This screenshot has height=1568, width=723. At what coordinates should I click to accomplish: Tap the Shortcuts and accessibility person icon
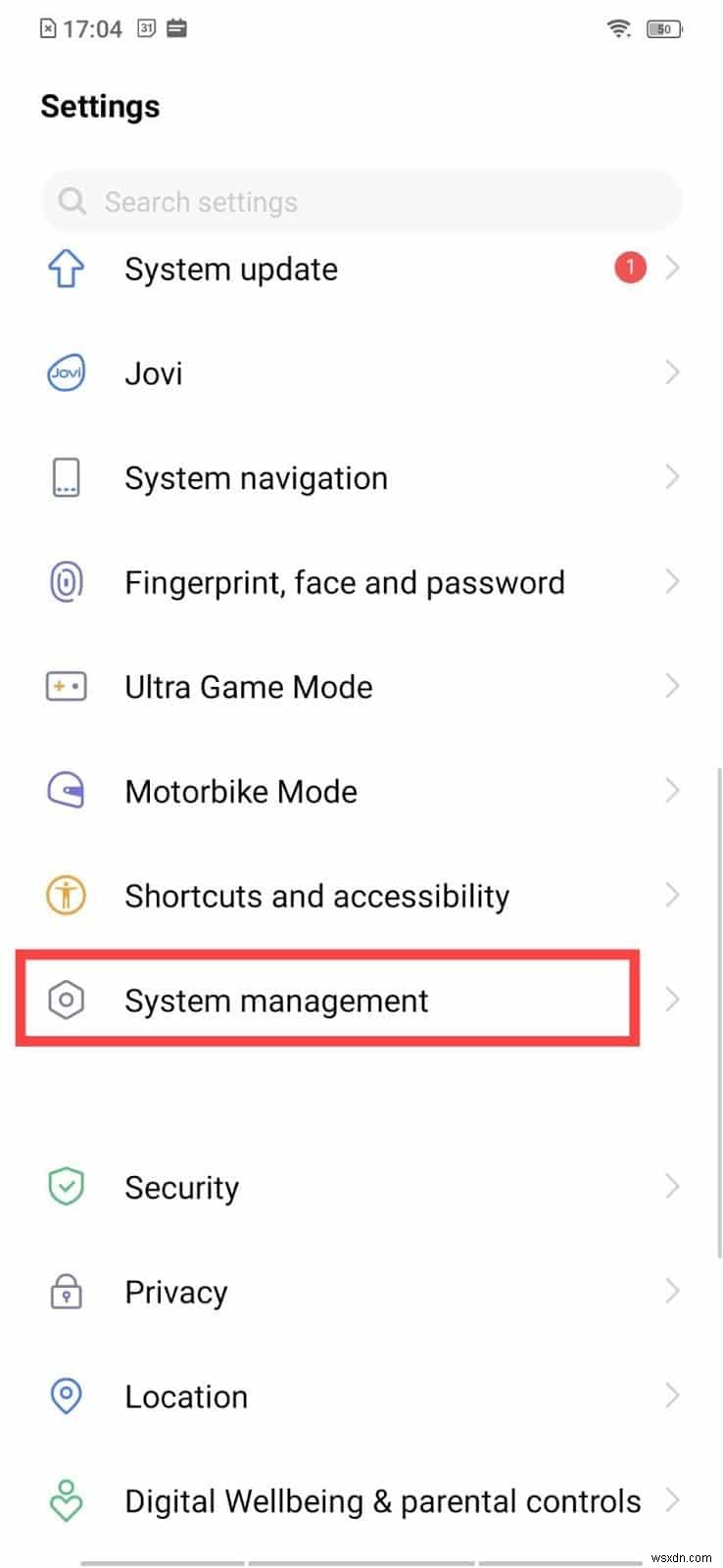coord(66,895)
